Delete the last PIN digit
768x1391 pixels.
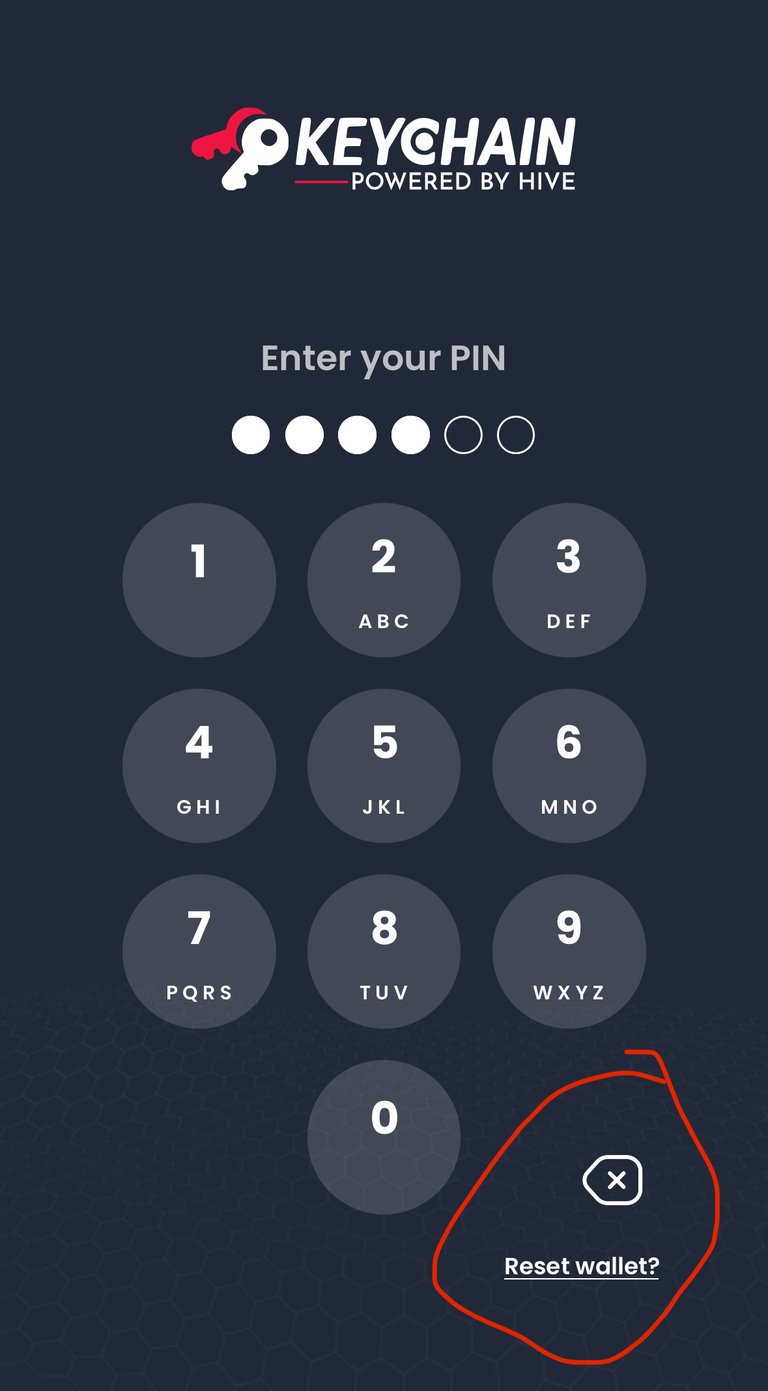[x=613, y=1181]
